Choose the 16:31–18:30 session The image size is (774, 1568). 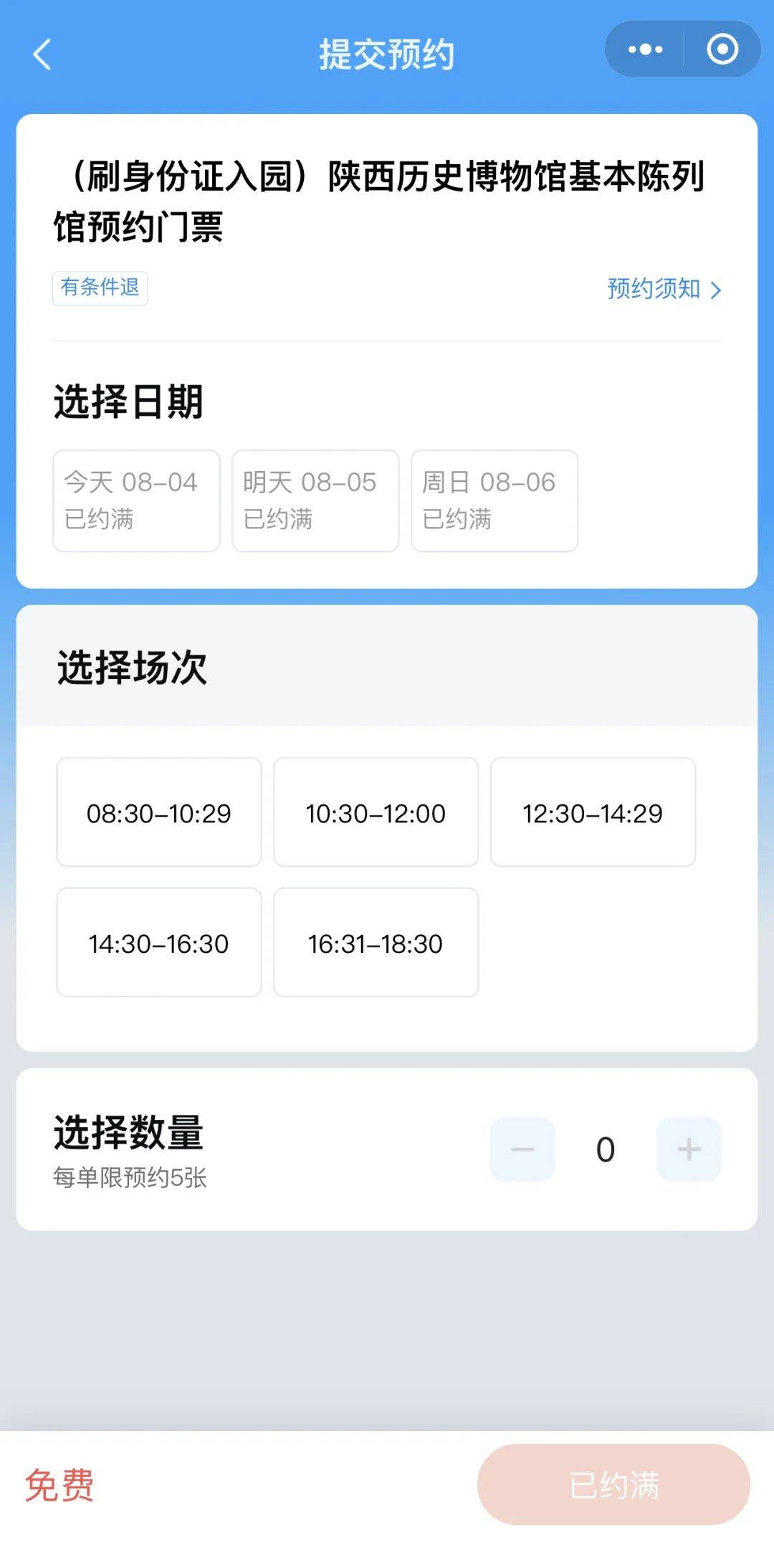tap(376, 943)
